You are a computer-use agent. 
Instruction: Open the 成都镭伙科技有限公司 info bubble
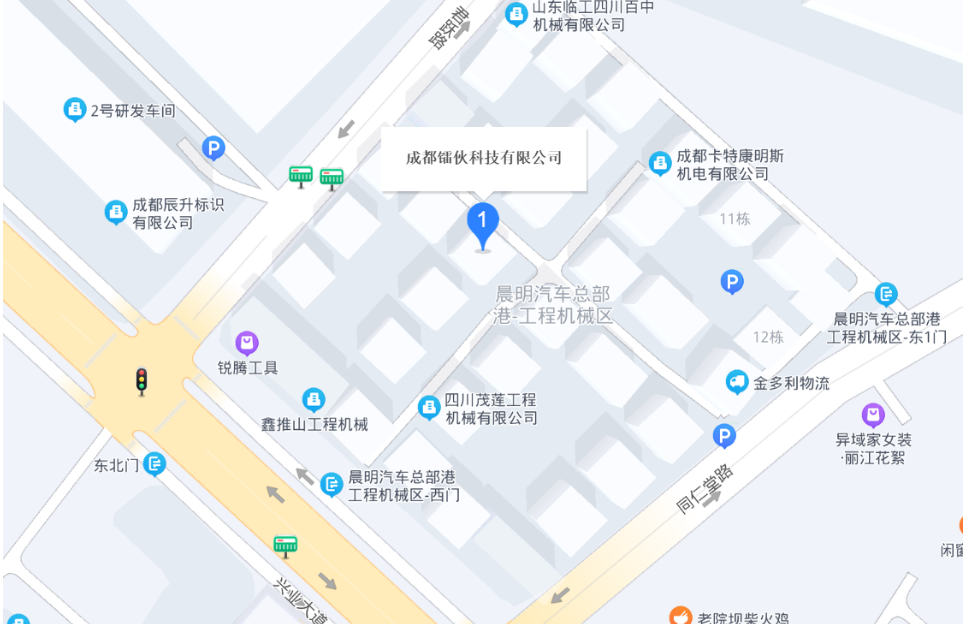[x=483, y=158]
